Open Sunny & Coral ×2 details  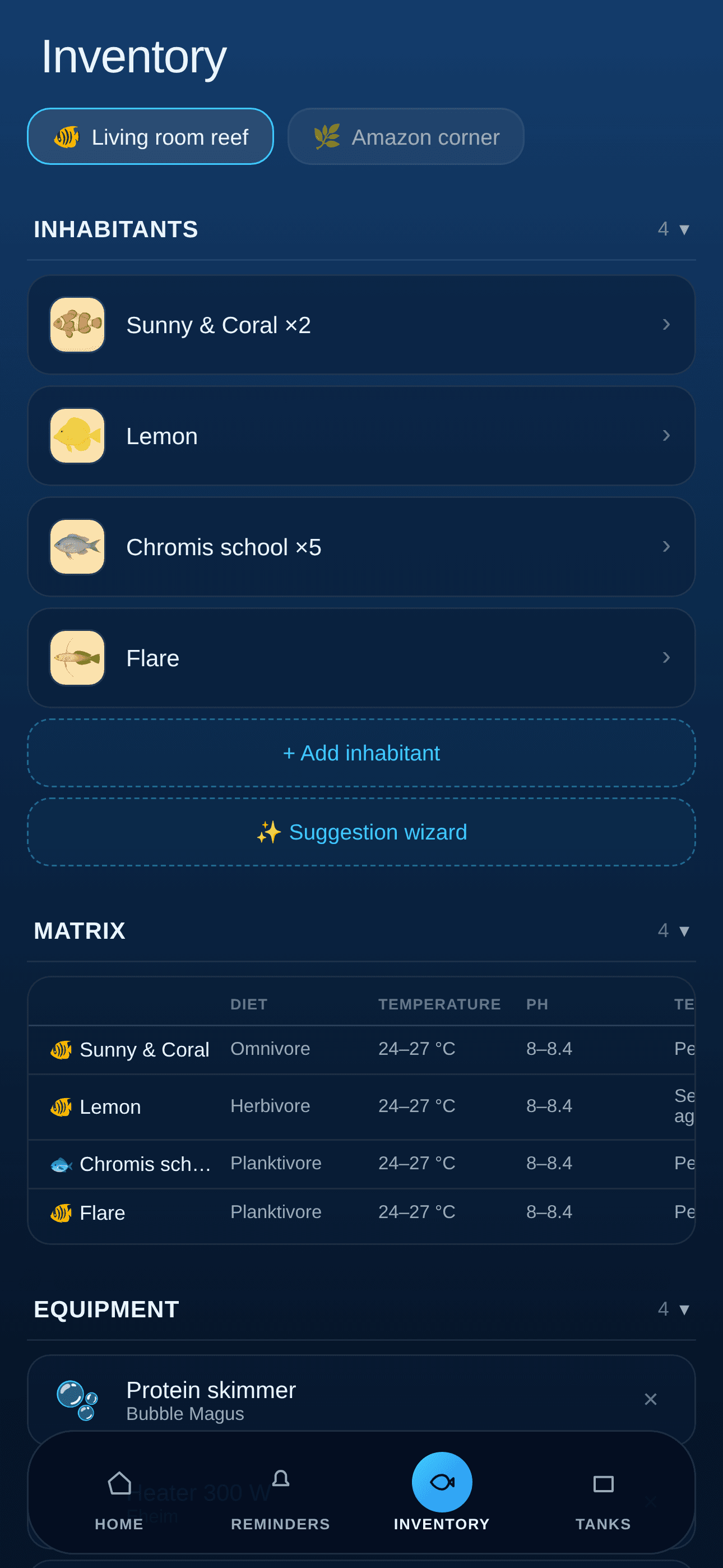[361, 325]
